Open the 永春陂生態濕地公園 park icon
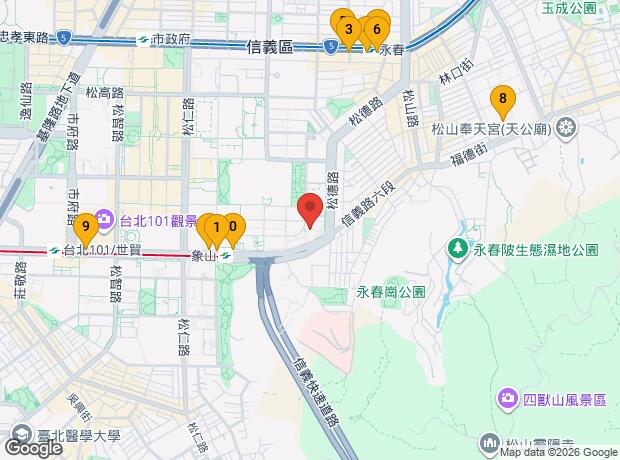 pos(457,248)
